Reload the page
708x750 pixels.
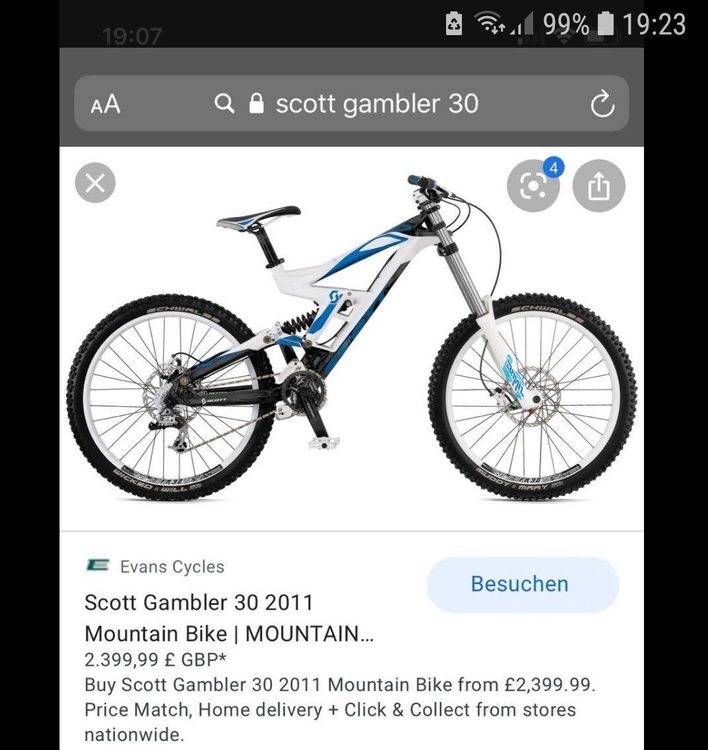601,104
